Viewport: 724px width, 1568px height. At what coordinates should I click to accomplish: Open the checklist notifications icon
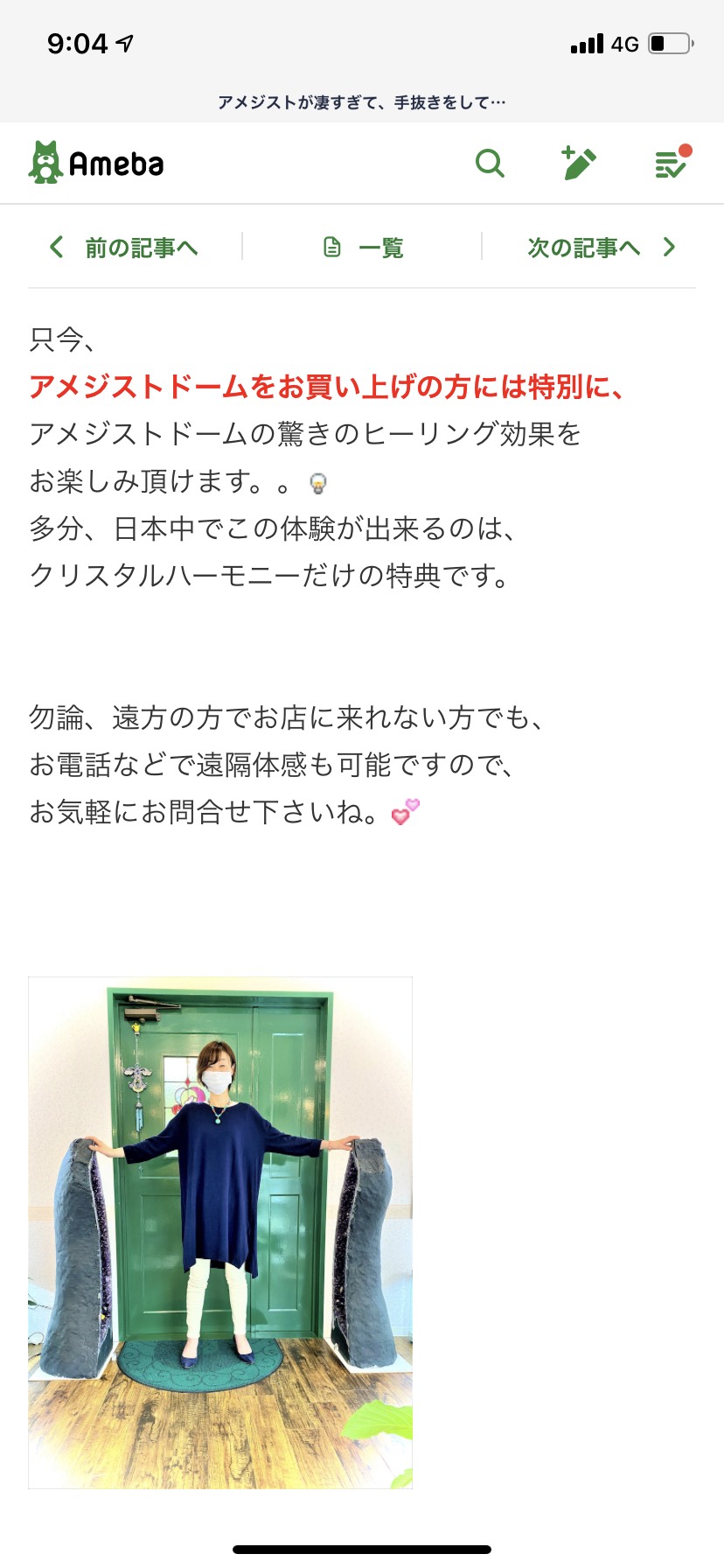click(672, 162)
